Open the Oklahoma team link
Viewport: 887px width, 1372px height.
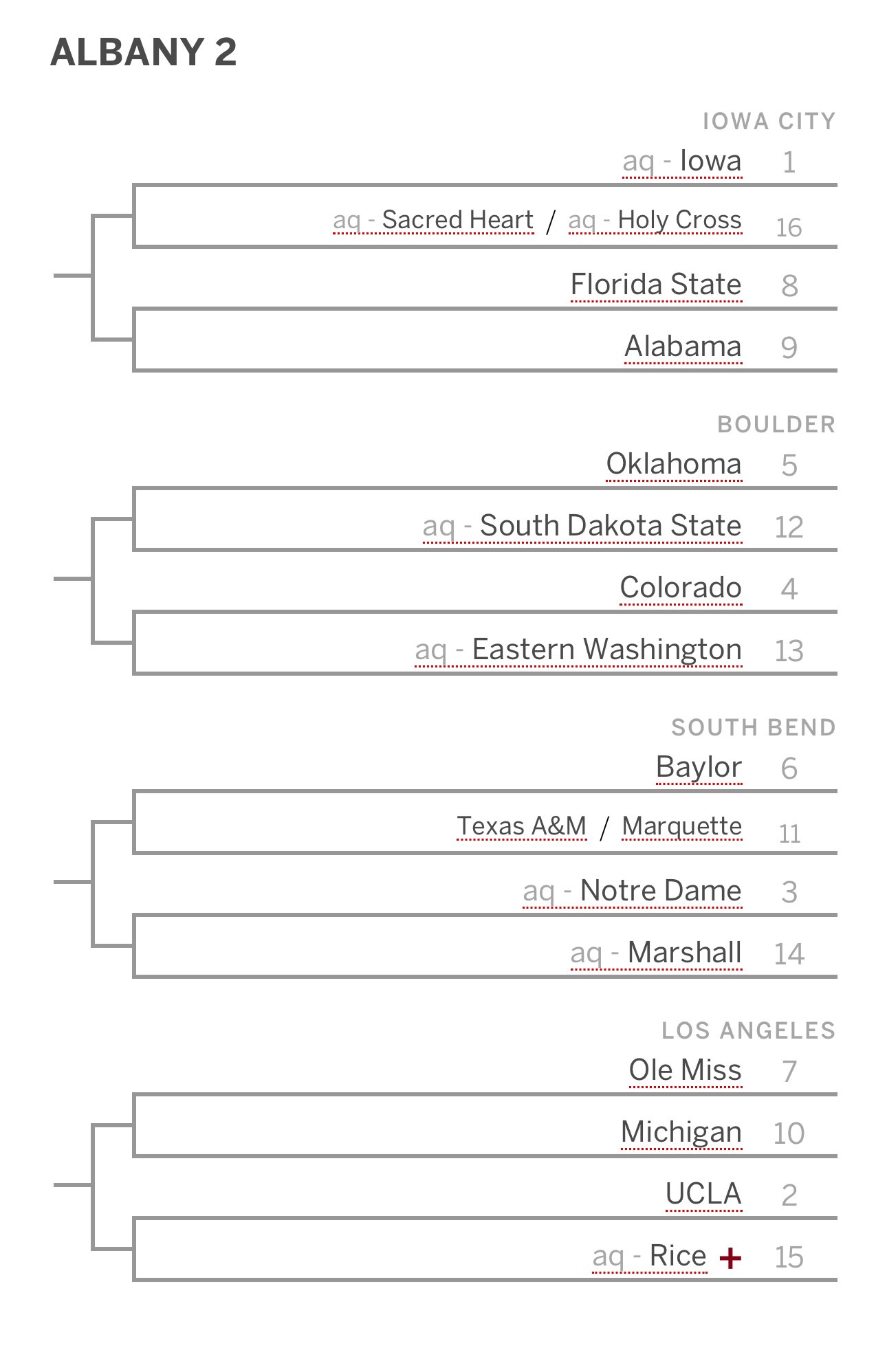pyautogui.click(x=674, y=464)
